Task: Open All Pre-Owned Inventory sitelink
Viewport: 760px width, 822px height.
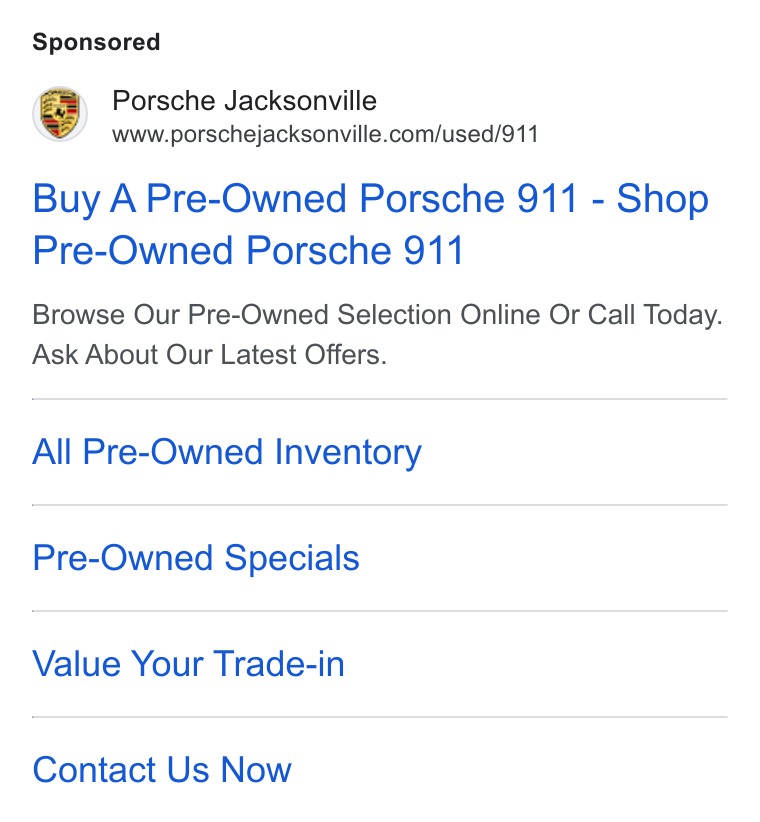Action: click(227, 452)
